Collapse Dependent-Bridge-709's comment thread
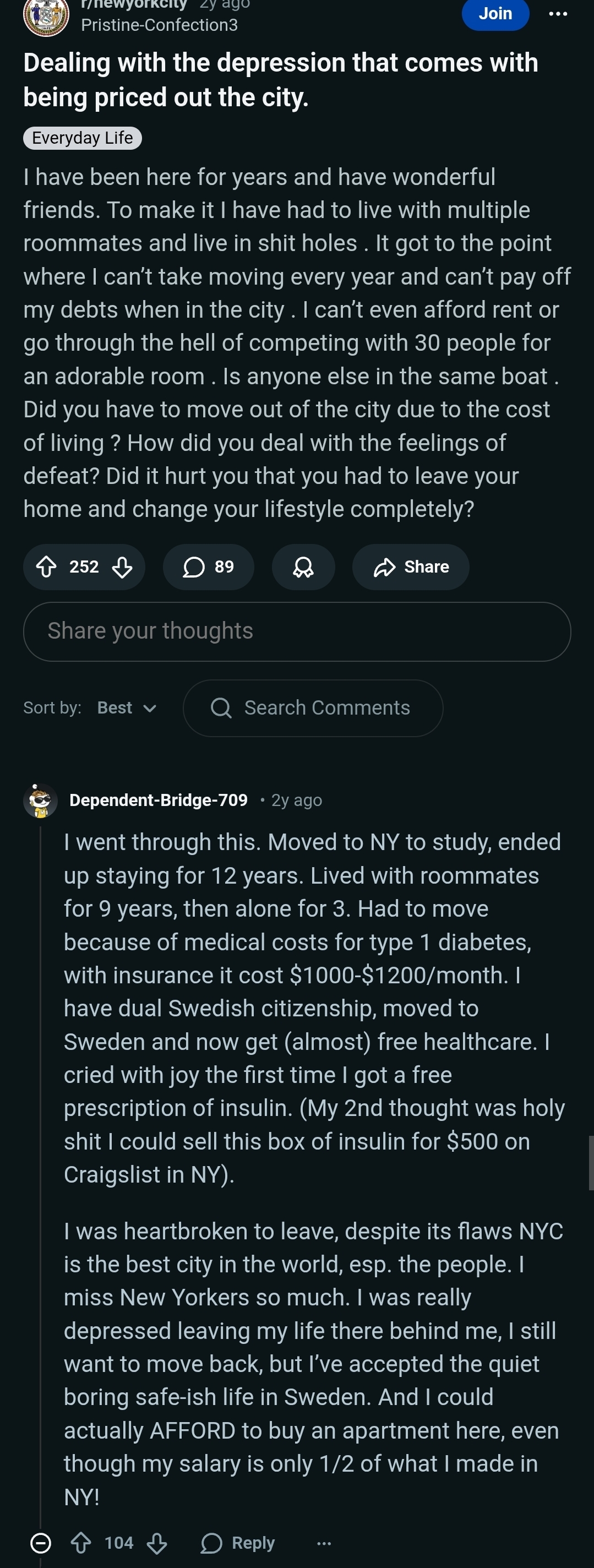Image resolution: width=594 pixels, height=1568 pixels. tap(41, 1543)
